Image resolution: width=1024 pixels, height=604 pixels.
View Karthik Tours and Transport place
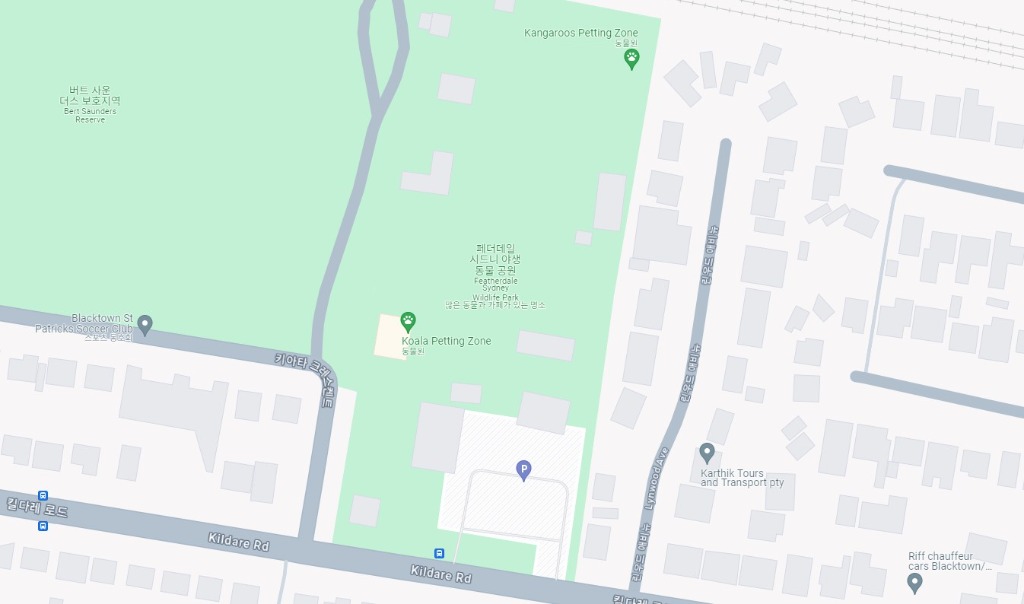pos(707,453)
